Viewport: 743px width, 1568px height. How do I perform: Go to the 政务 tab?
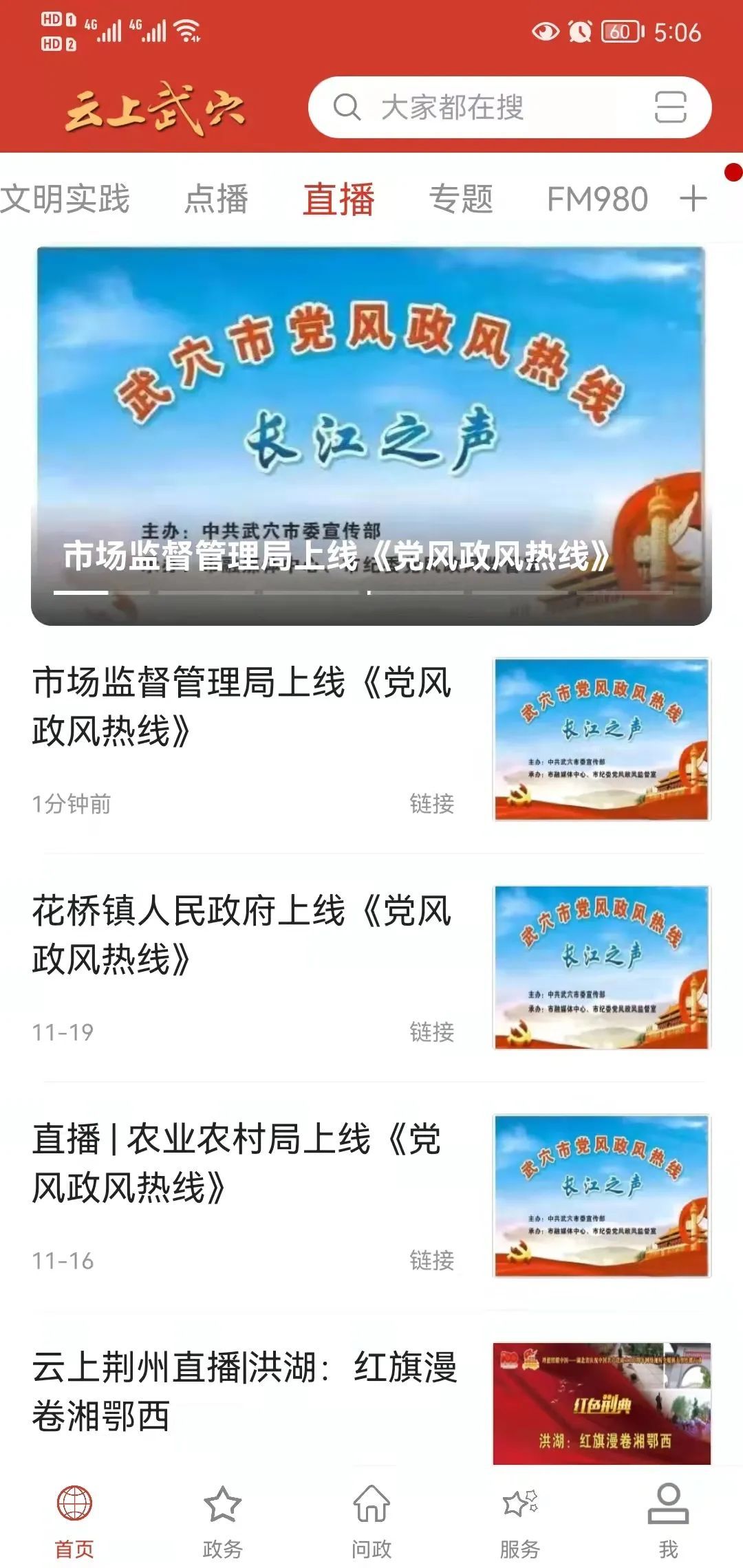tap(223, 1521)
